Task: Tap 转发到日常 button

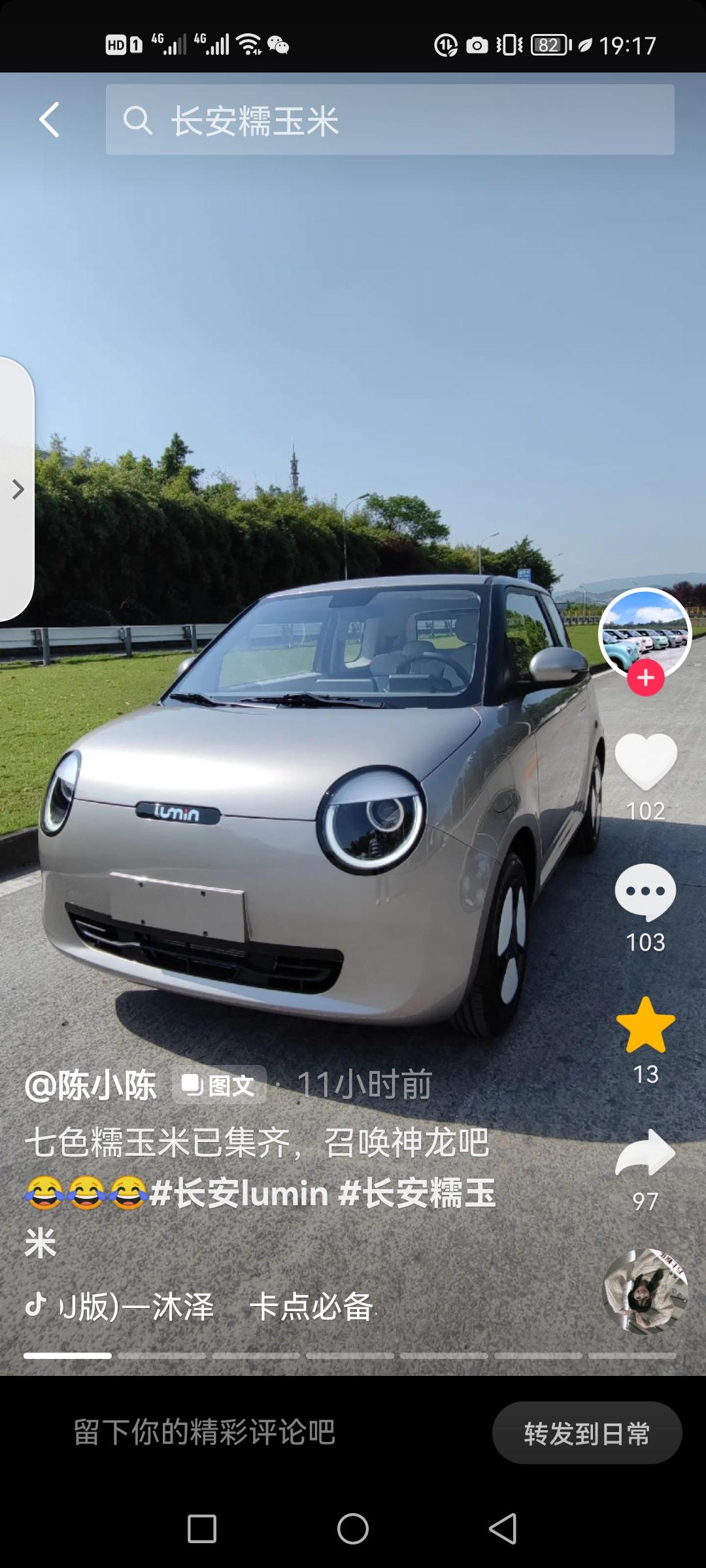Action: [x=586, y=1433]
